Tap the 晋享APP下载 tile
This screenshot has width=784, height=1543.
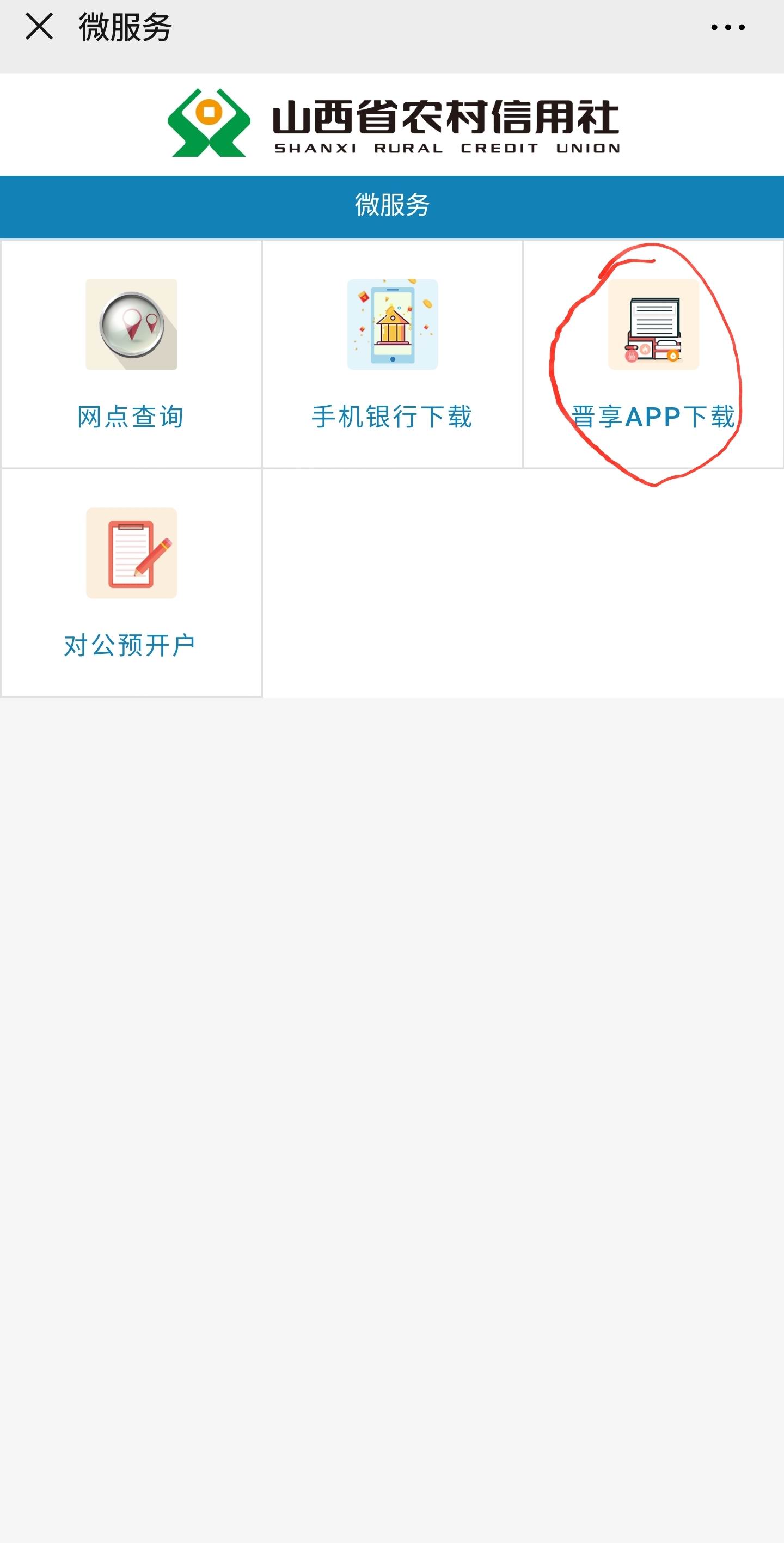(653, 354)
